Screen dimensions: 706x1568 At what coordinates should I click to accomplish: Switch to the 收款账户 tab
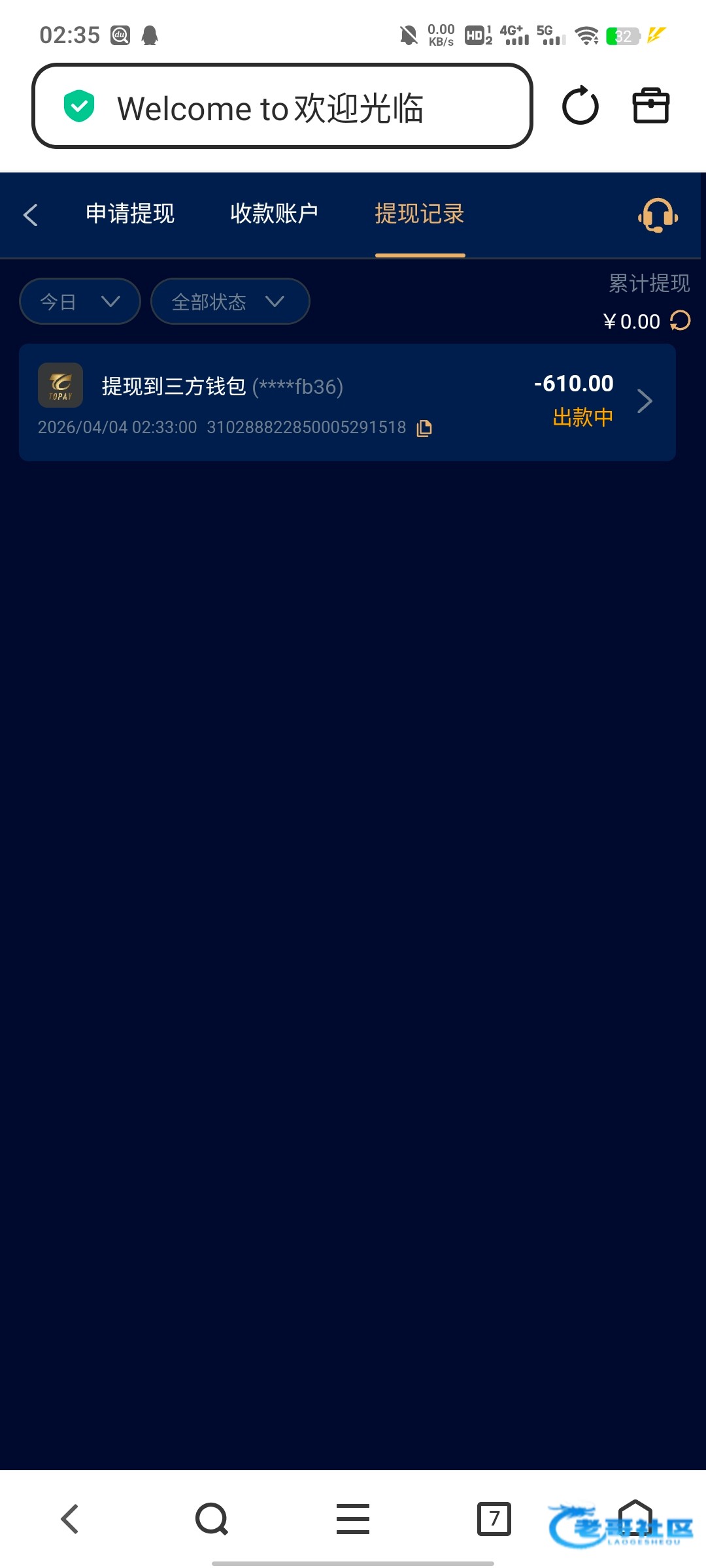274,214
